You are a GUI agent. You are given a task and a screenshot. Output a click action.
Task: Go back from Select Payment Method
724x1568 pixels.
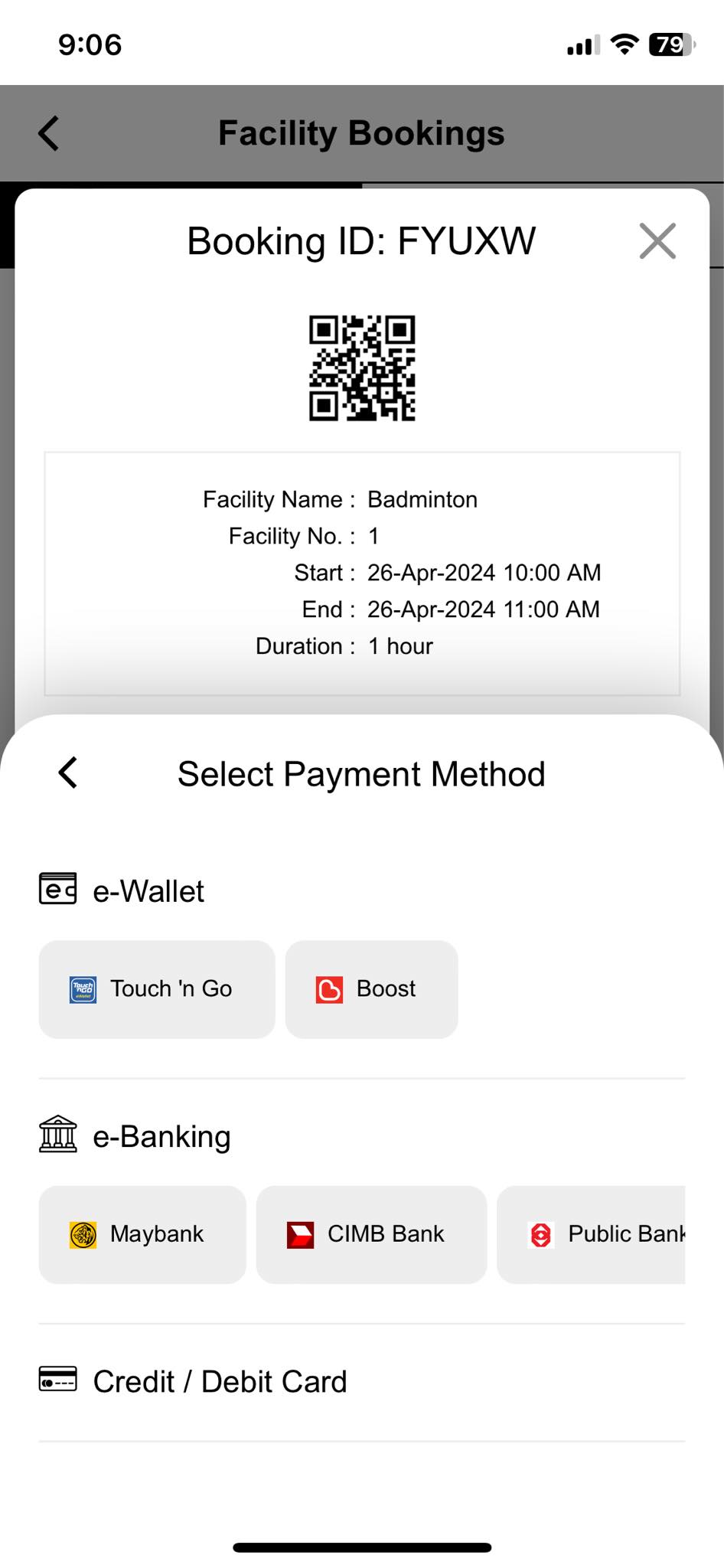(x=67, y=773)
